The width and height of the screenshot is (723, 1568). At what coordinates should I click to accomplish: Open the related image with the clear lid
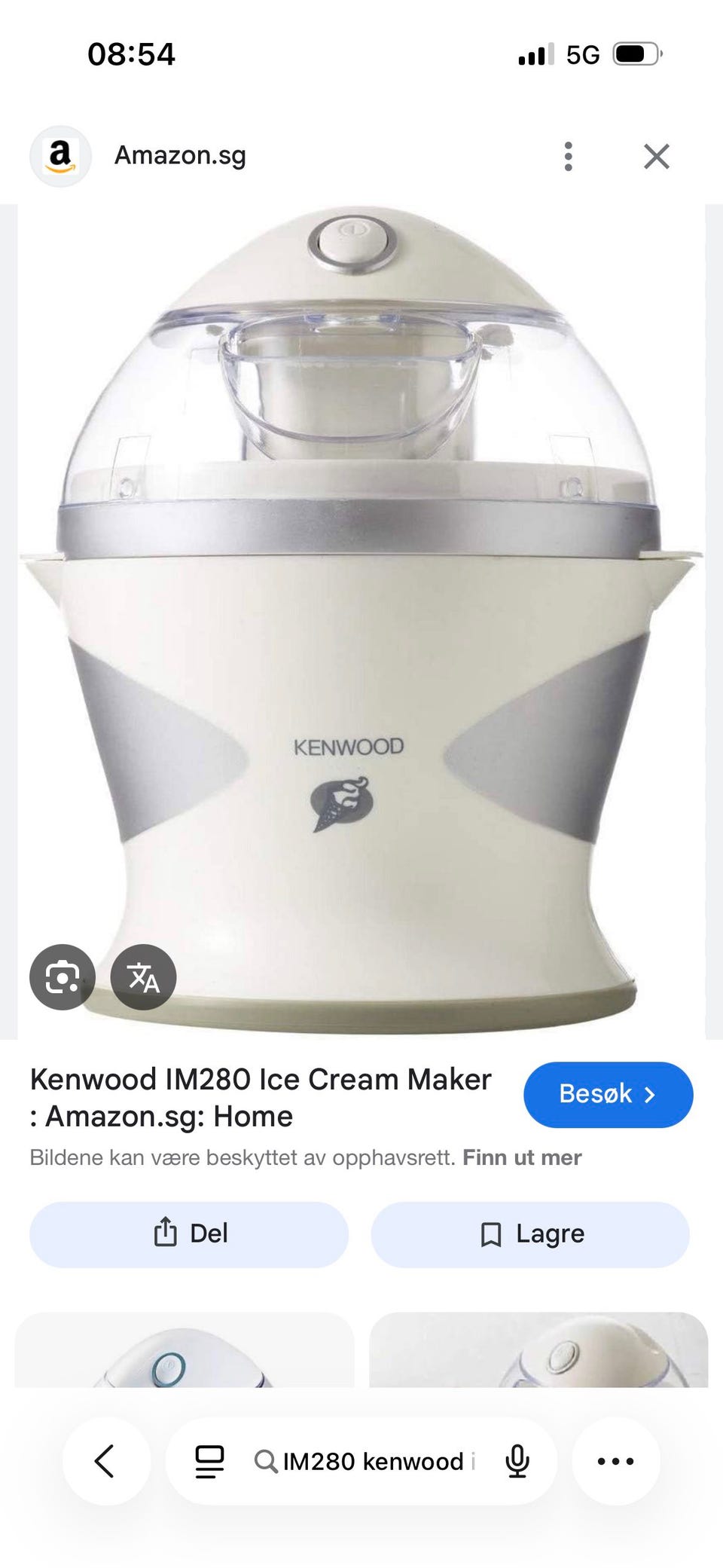pyautogui.click(x=538, y=1349)
